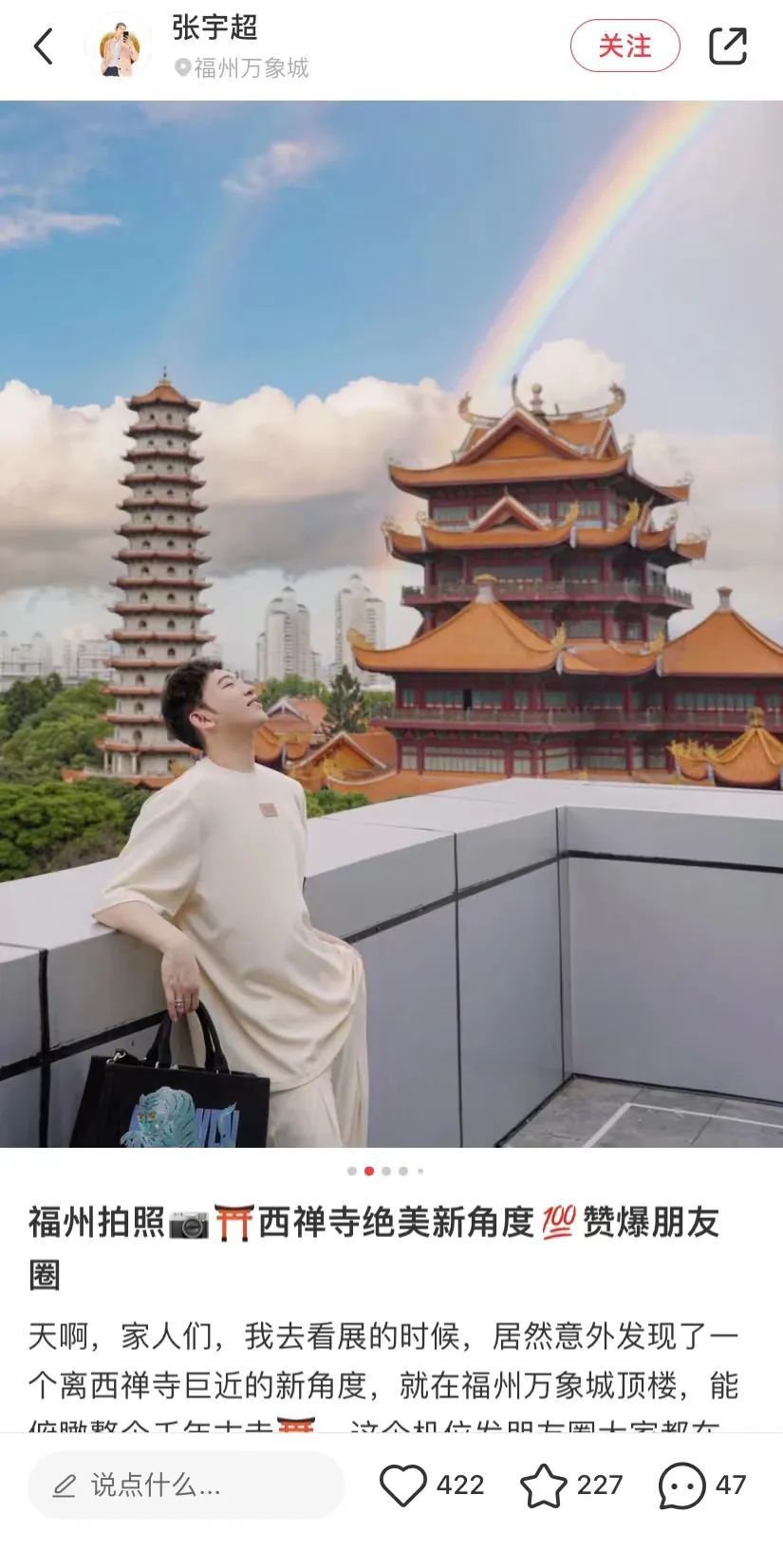Select the first carousel dot

point(352,1171)
